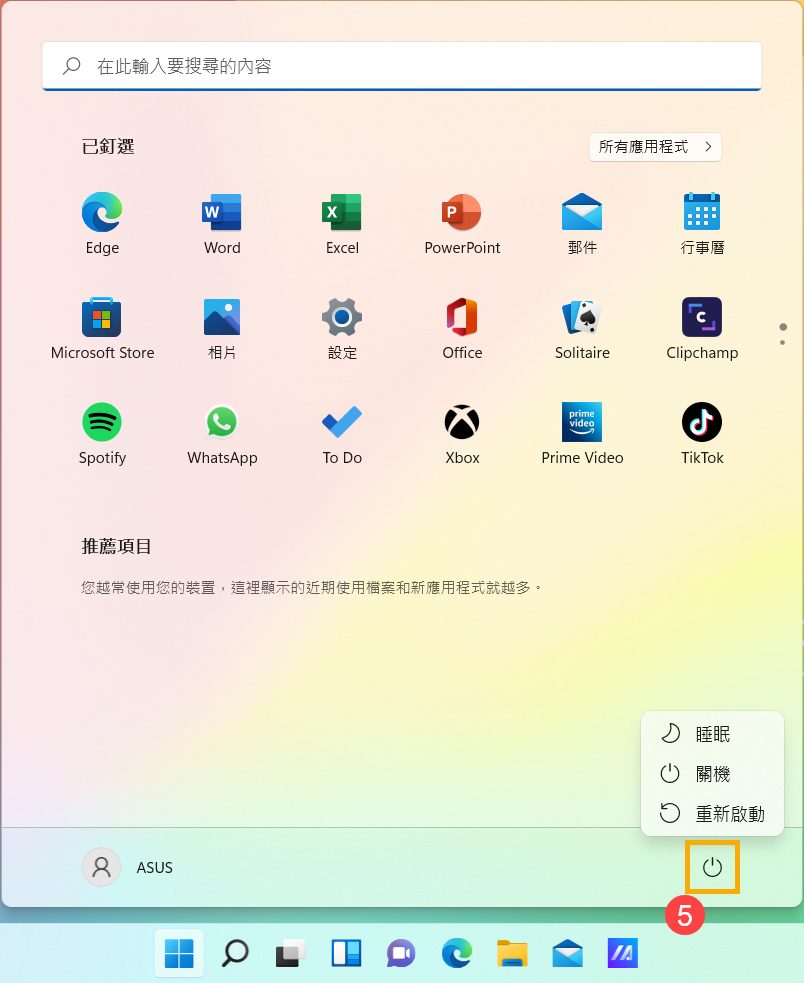
Task: Tap the Windows Start button in taskbar
Action: (x=179, y=954)
